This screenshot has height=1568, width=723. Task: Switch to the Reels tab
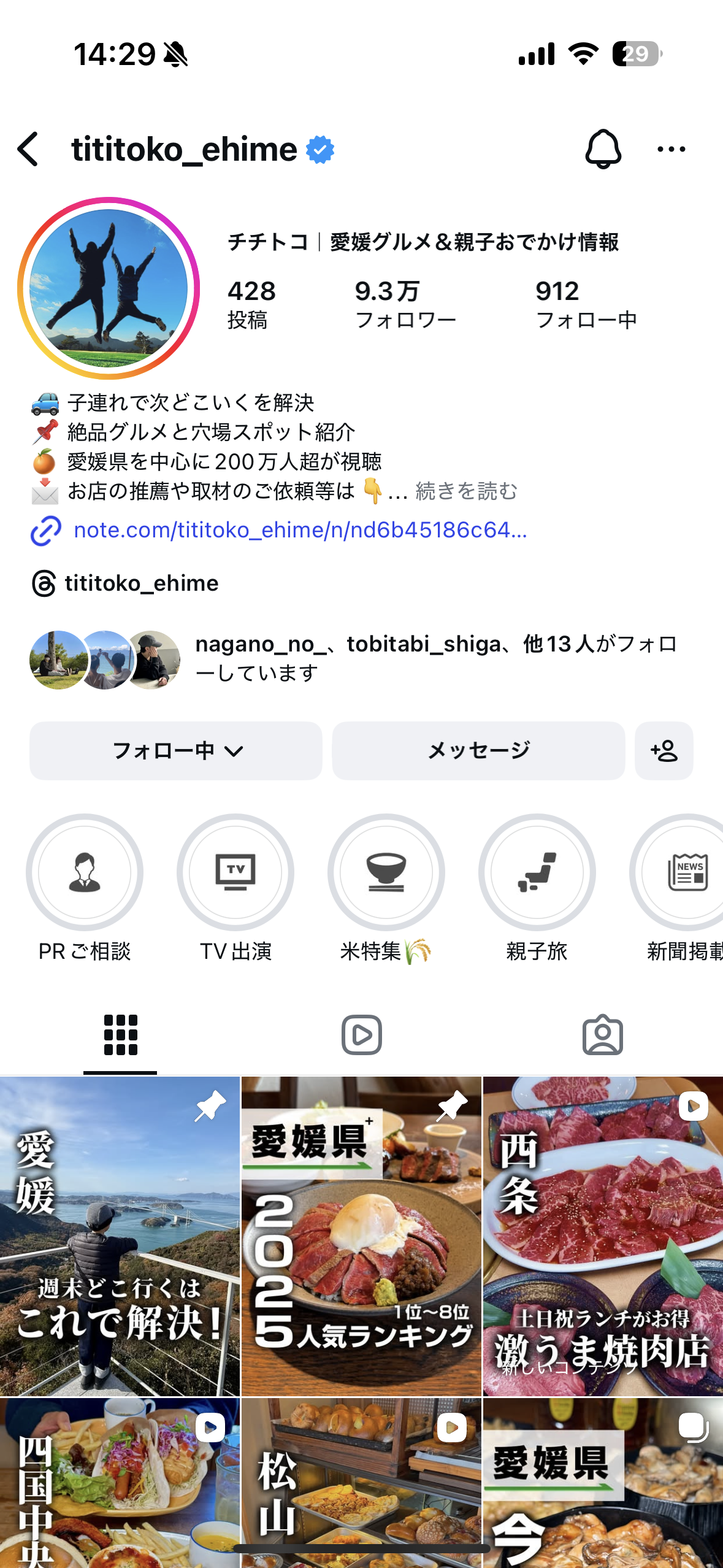pos(361,1035)
